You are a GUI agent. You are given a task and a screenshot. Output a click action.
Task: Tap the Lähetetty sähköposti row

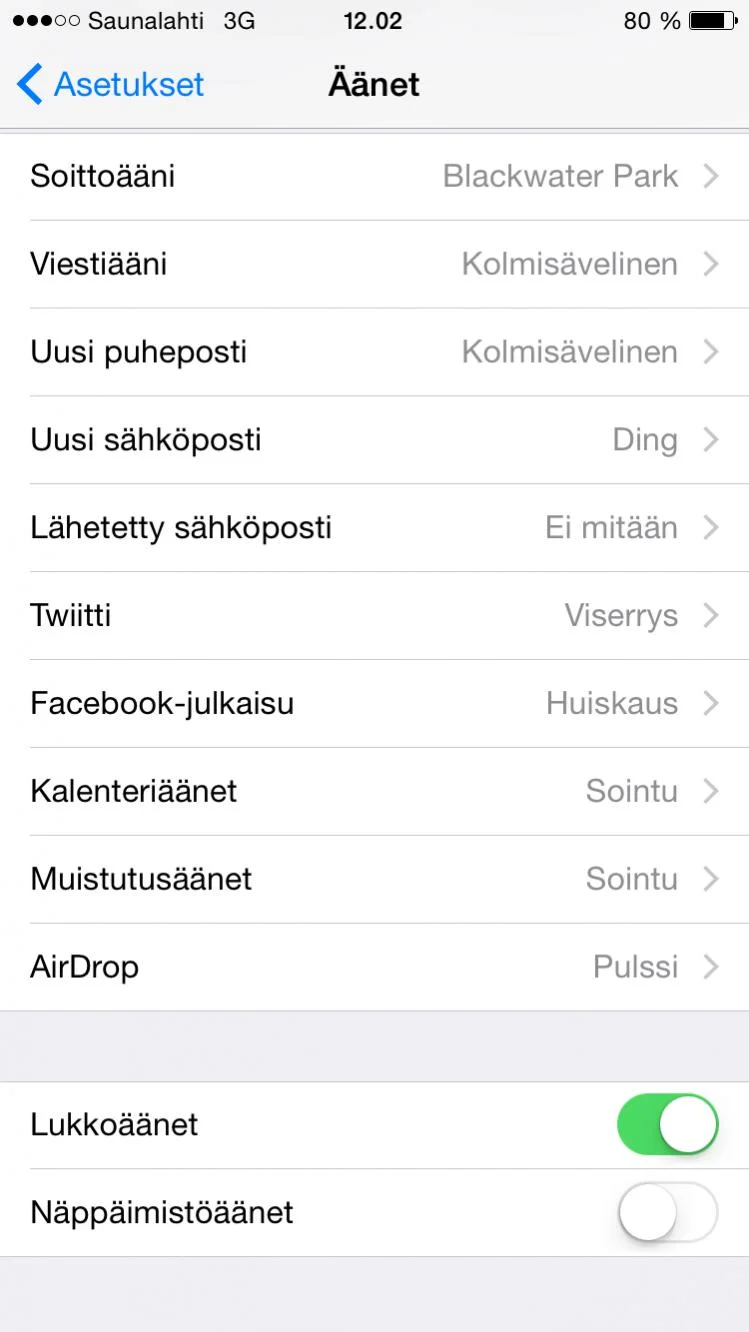374,528
